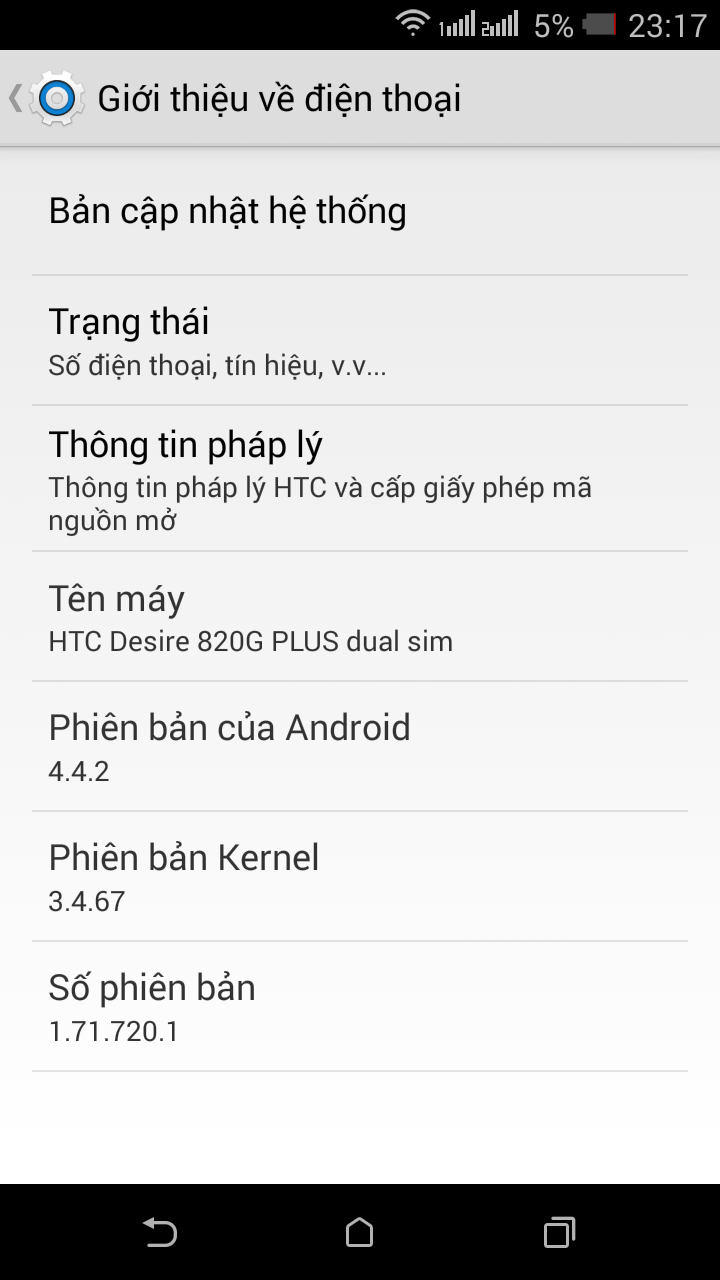Tap Phiên bản của Android entry
720x1280 pixels.
coord(360,747)
